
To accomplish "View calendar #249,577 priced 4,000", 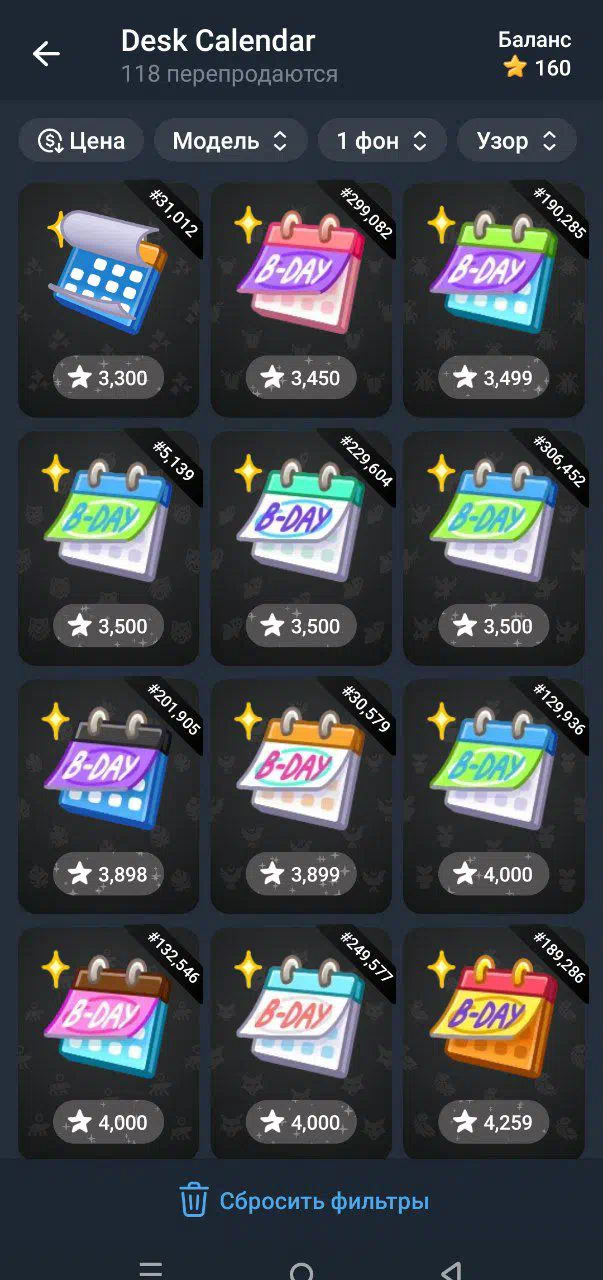I will (x=301, y=1043).
